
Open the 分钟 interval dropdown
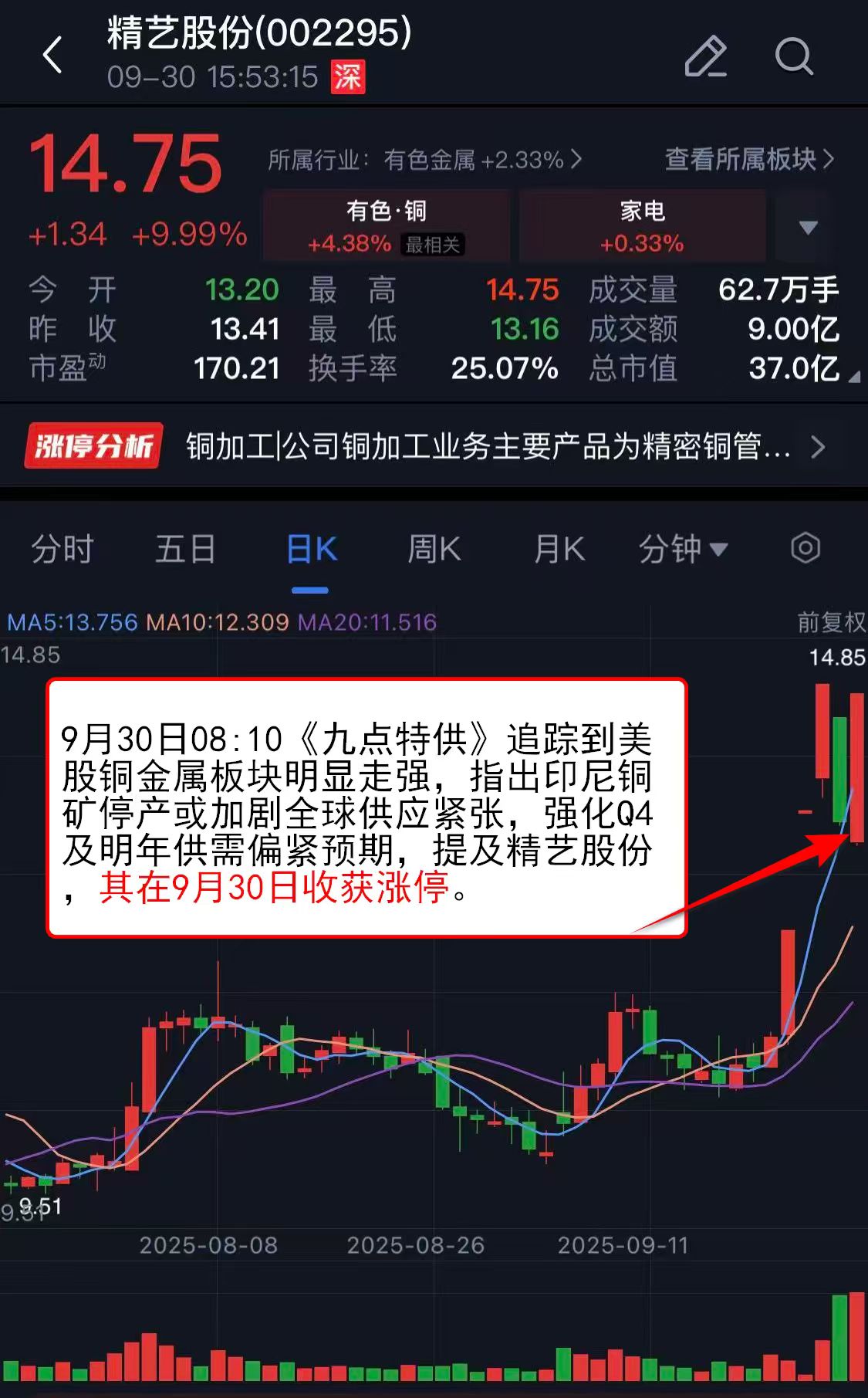(683, 549)
